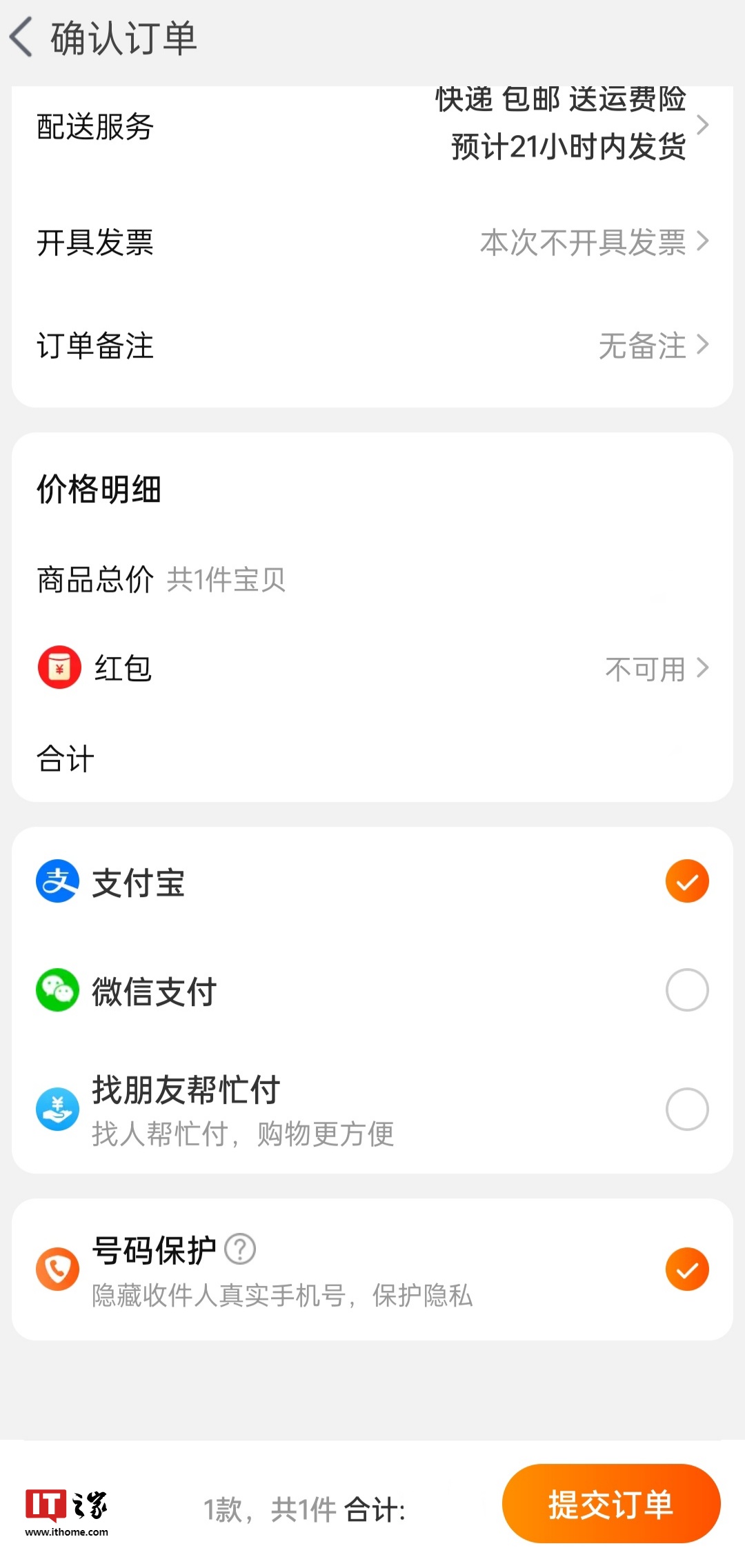Open the 号码保护 help question mark

(x=241, y=1250)
